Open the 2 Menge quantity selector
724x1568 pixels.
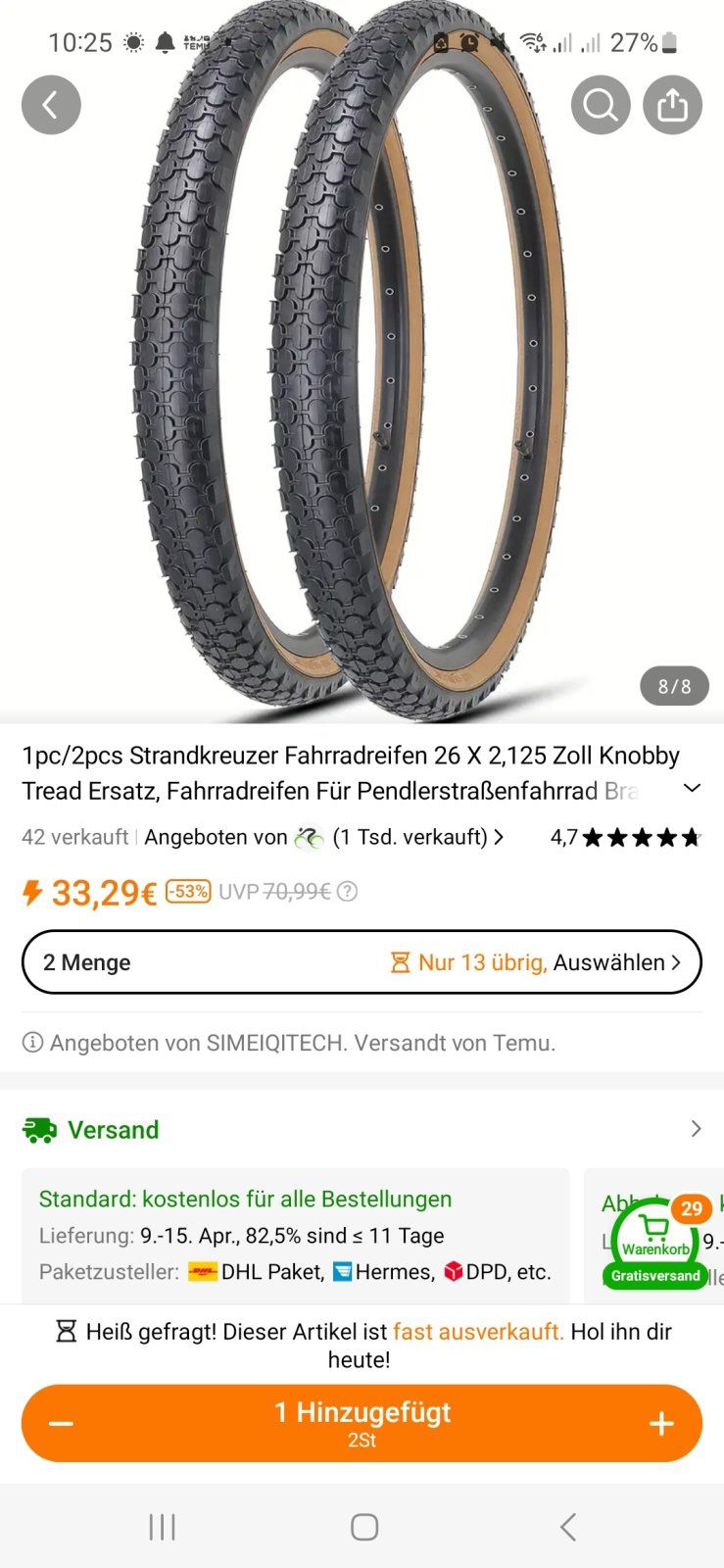[x=362, y=962]
